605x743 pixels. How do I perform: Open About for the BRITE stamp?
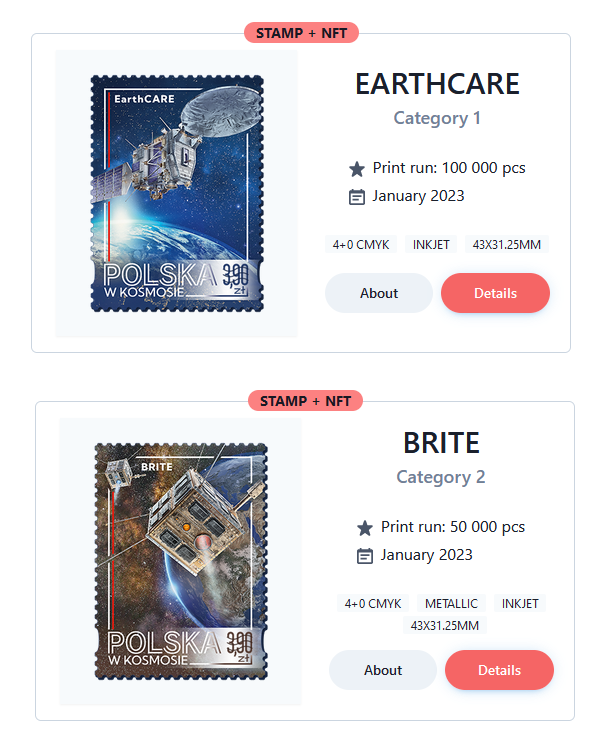coord(382,670)
